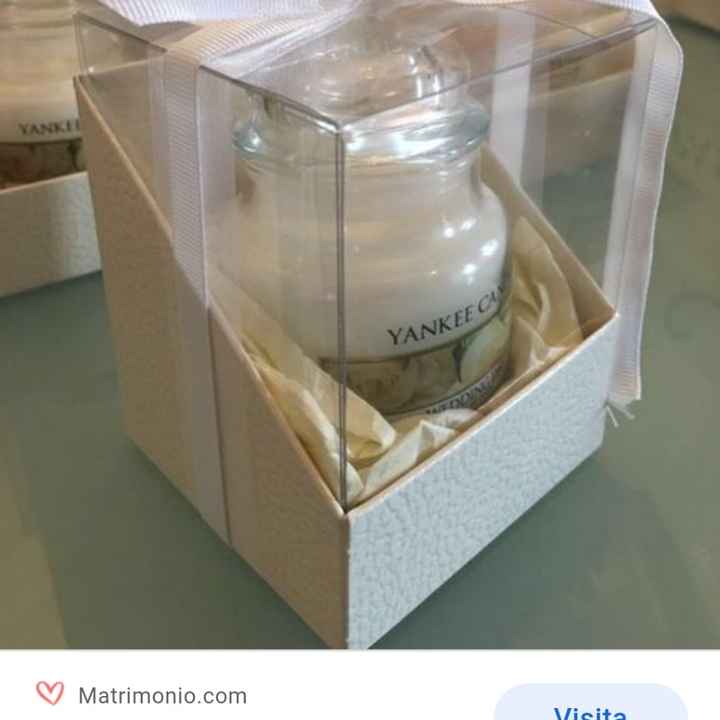Viewport: 720px width, 720px height.
Task: Open the Matrimonio.com source link
Action: (x=163, y=695)
